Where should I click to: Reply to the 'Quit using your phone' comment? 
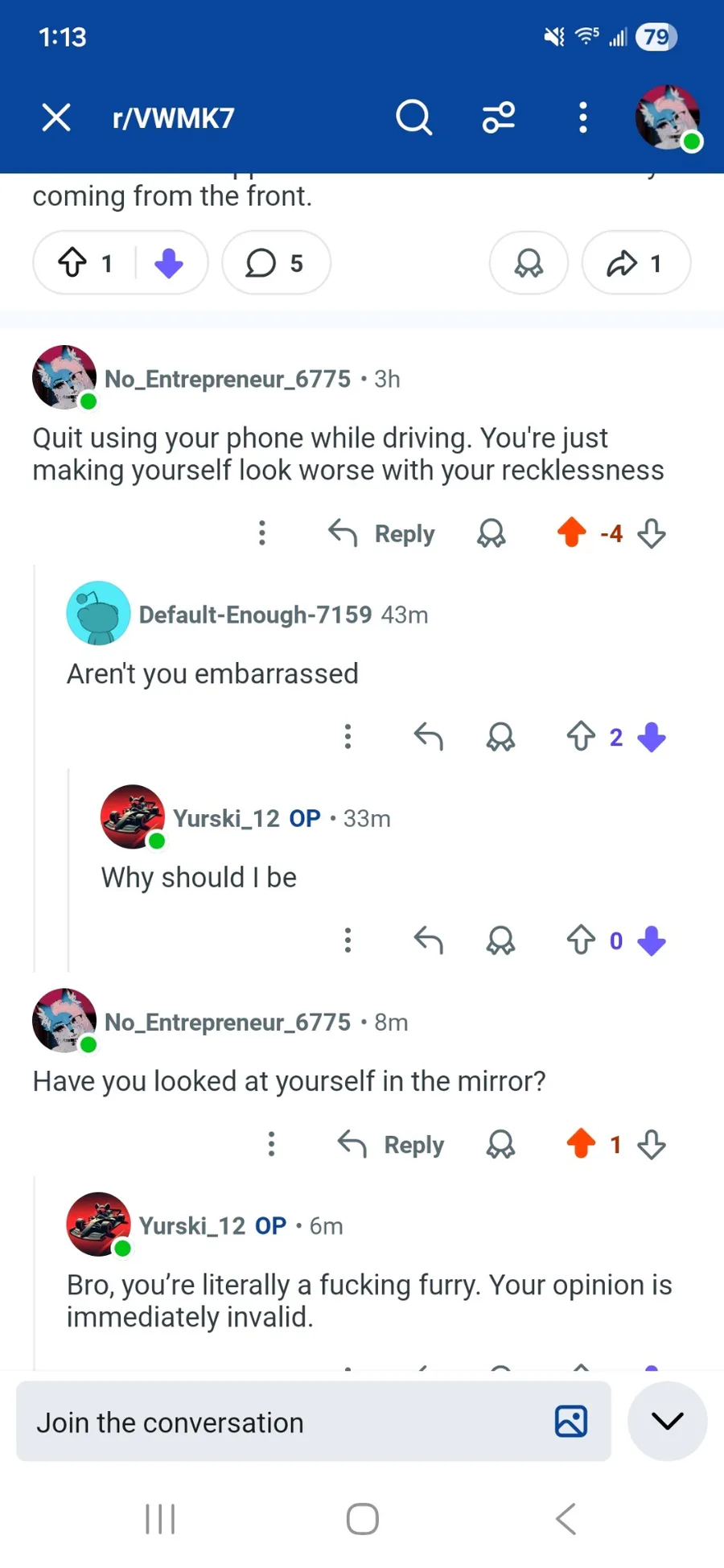point(382,533)
